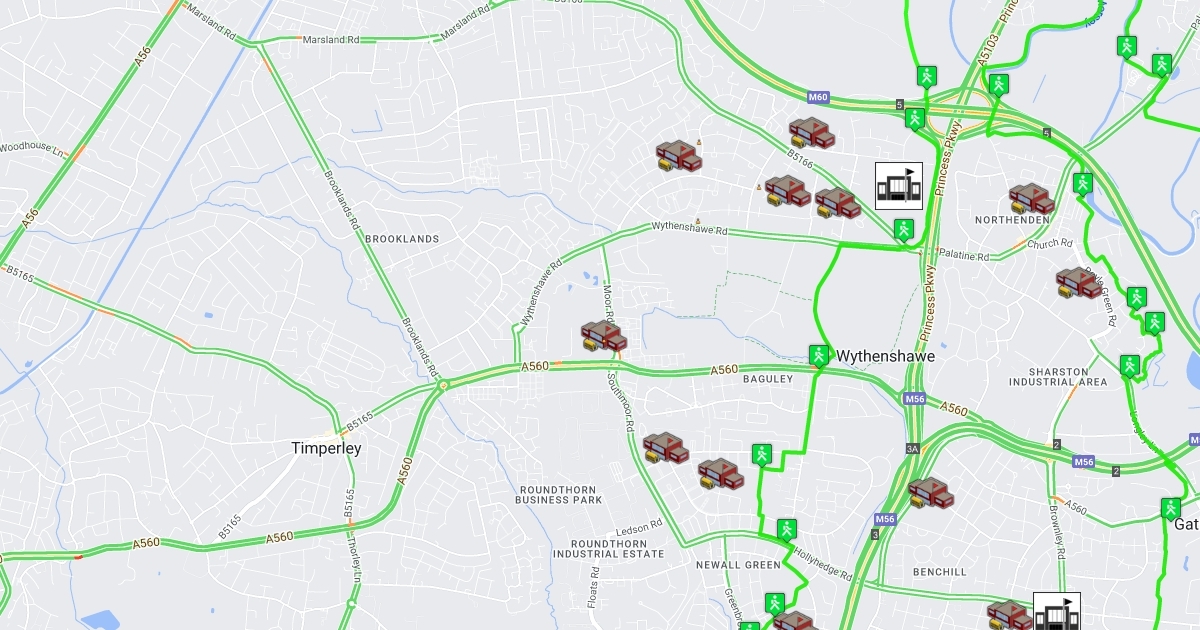The image size is (1200, 630).
Task: Tap the pedestrian marker above Newall Green
Action: coord(786,529)
